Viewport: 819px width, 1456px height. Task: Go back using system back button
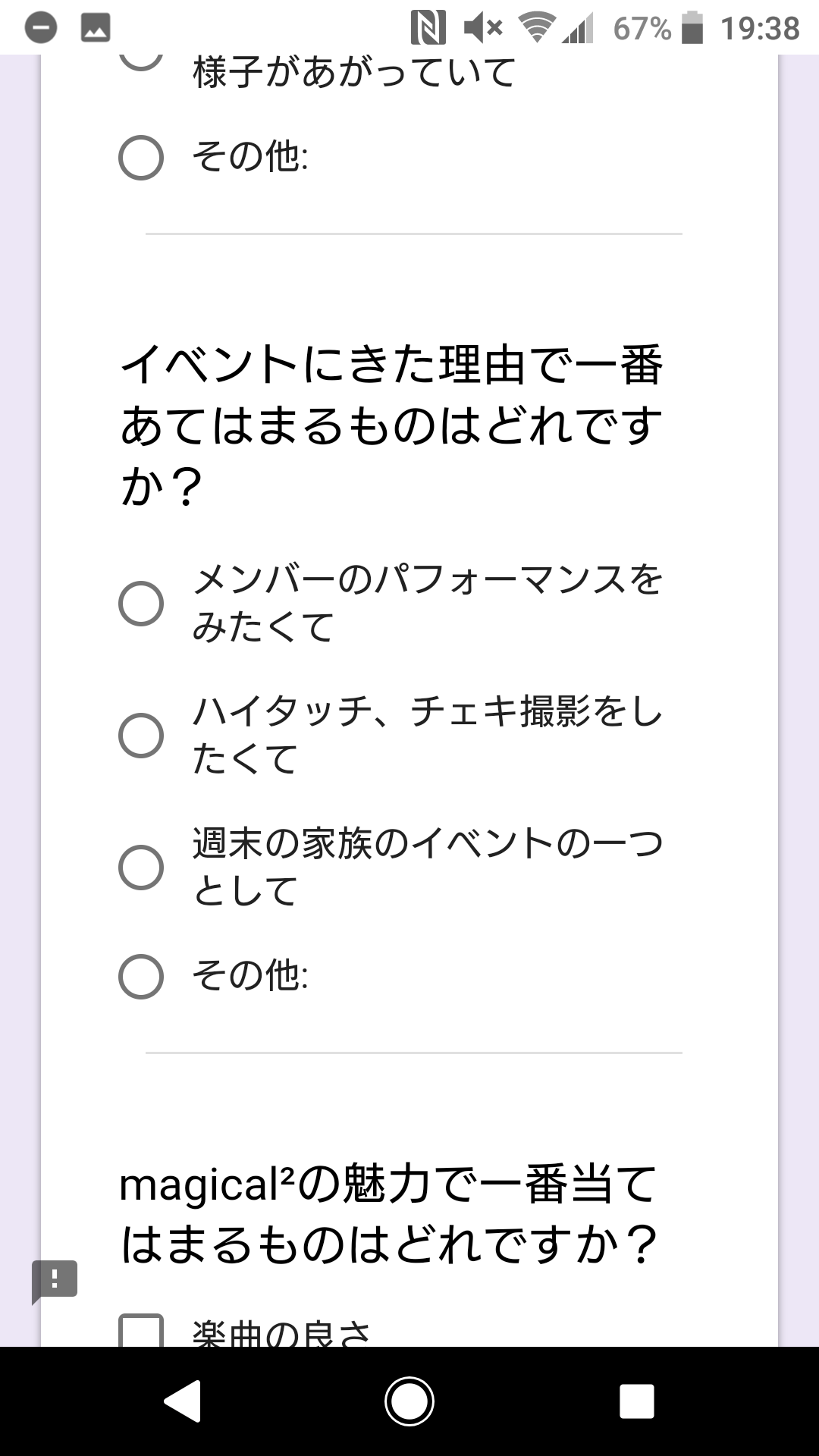point(183,1401)
